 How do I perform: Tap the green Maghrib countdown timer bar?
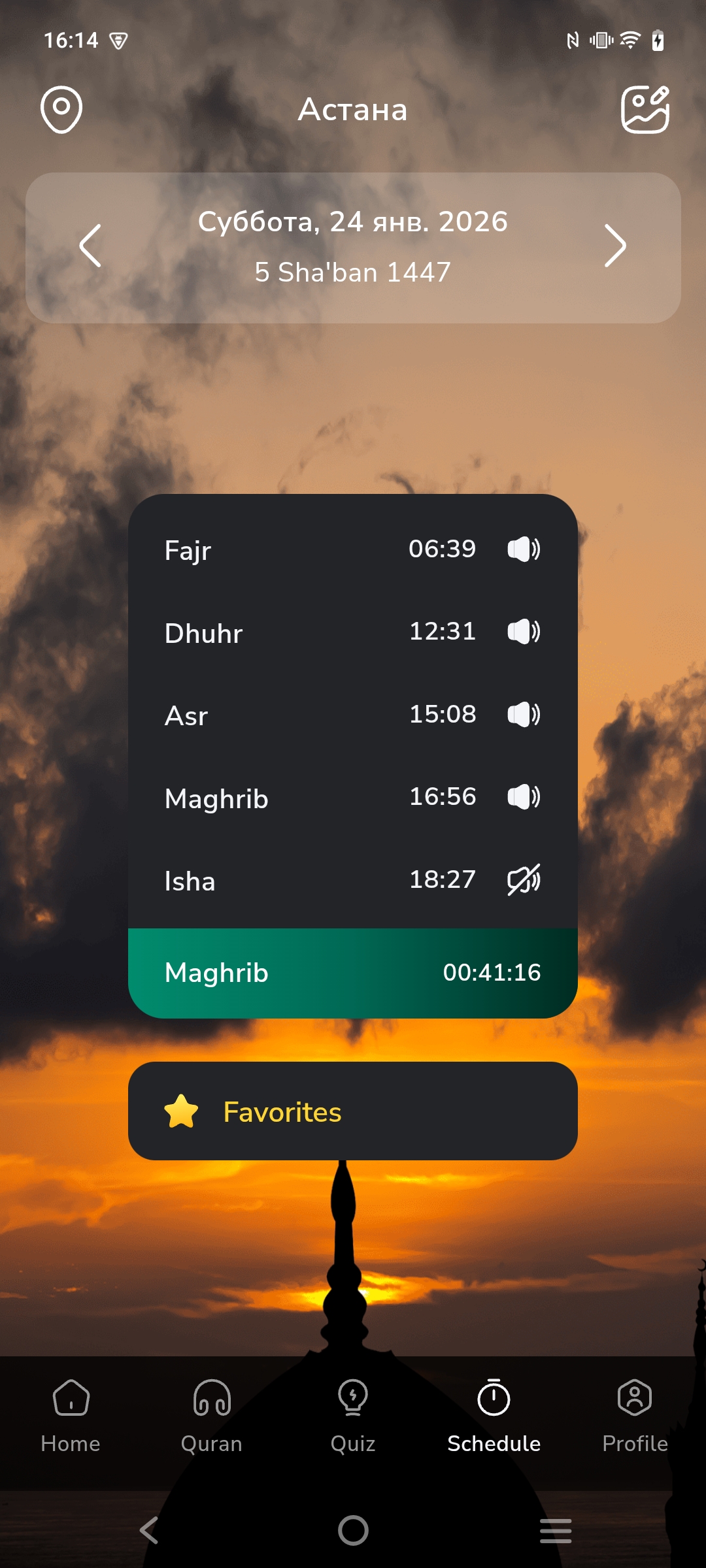[352, 973]
